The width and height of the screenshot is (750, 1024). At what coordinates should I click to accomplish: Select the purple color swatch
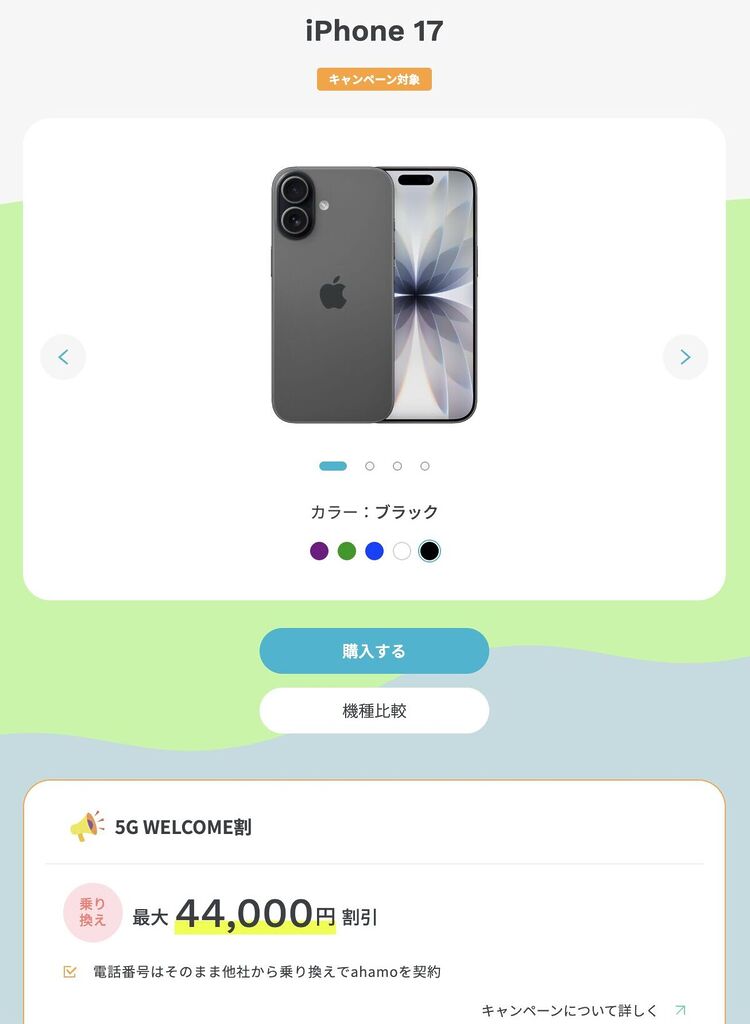click(319, 551)
